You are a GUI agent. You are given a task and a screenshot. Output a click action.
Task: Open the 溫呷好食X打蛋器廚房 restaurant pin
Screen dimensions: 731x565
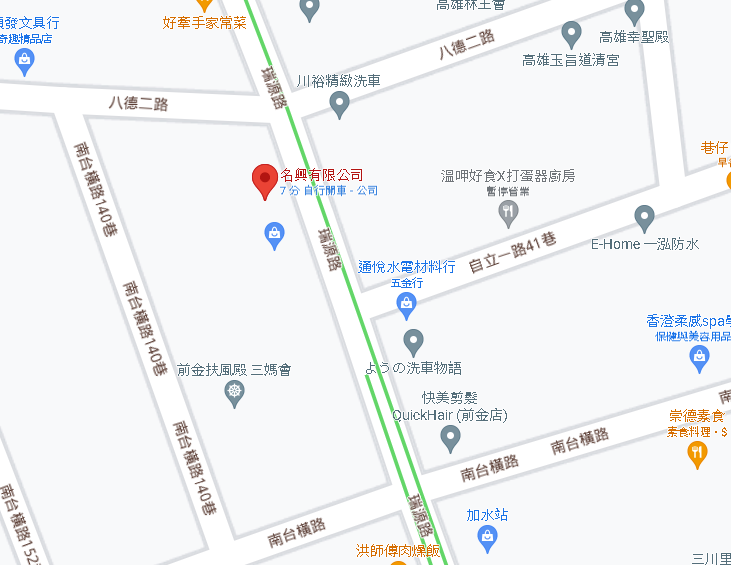[x=509, y=212]
